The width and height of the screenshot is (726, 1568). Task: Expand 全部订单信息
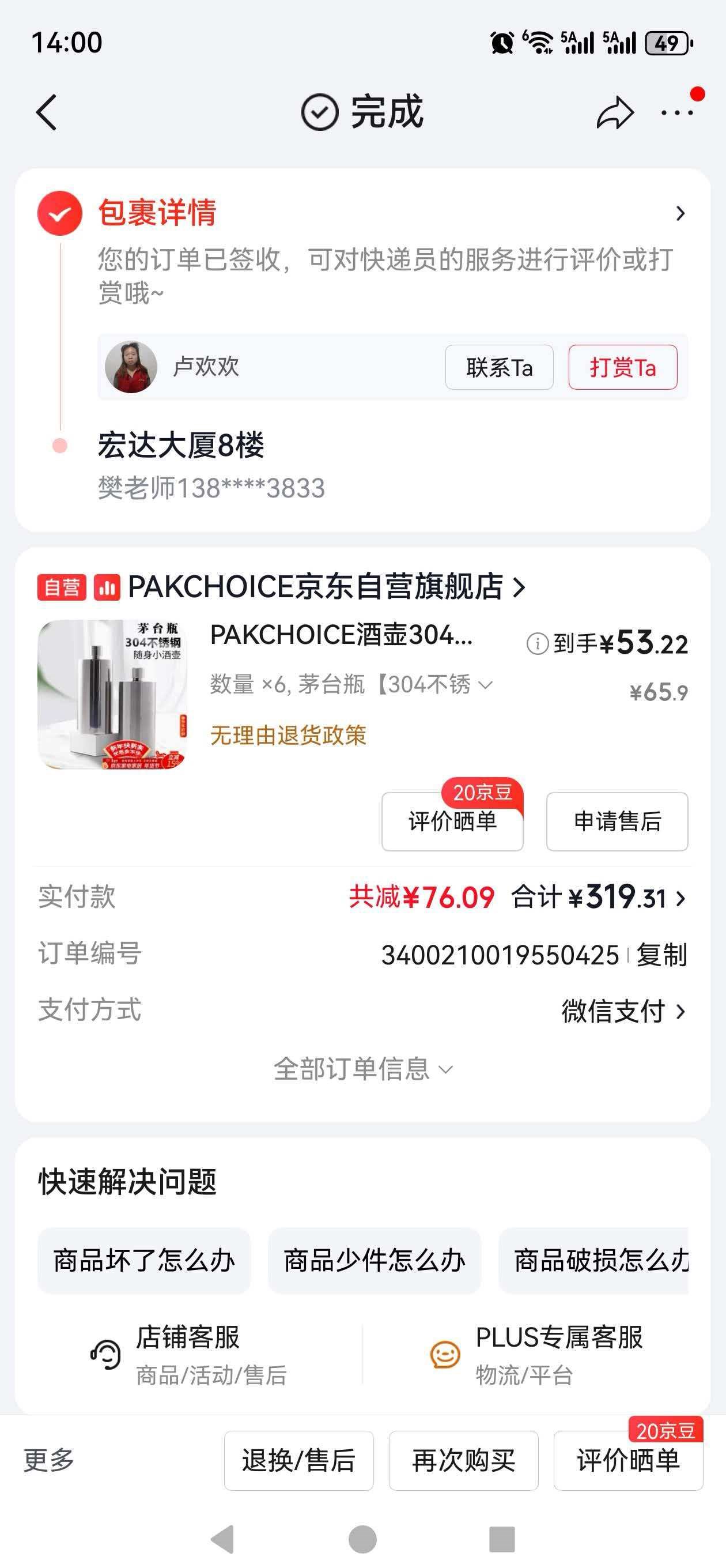tap(362, 1069)
